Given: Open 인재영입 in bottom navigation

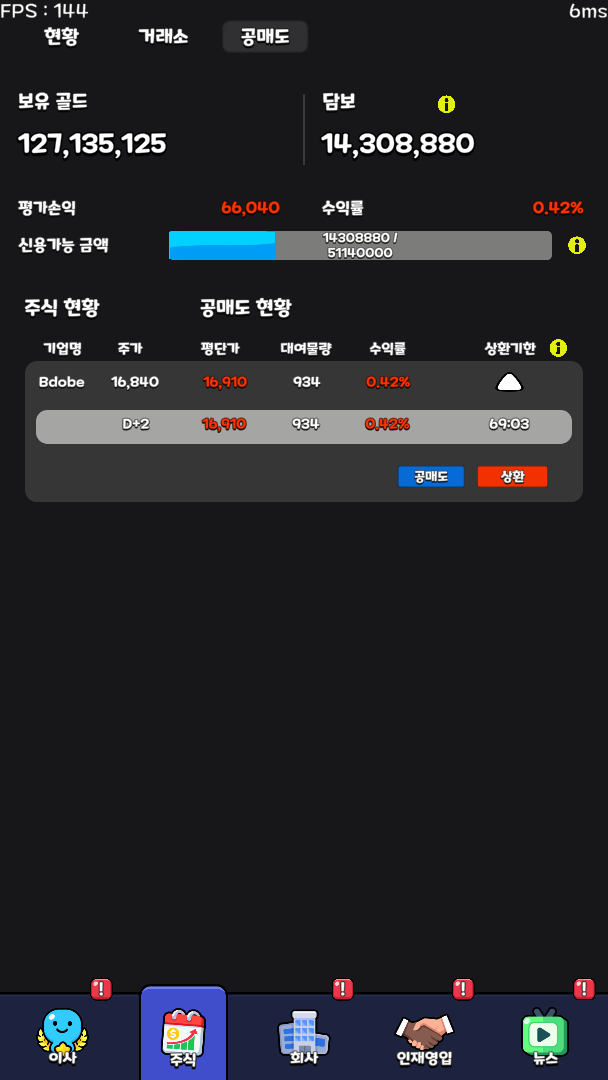Looking at the screenshot, I should [425, 1037].
